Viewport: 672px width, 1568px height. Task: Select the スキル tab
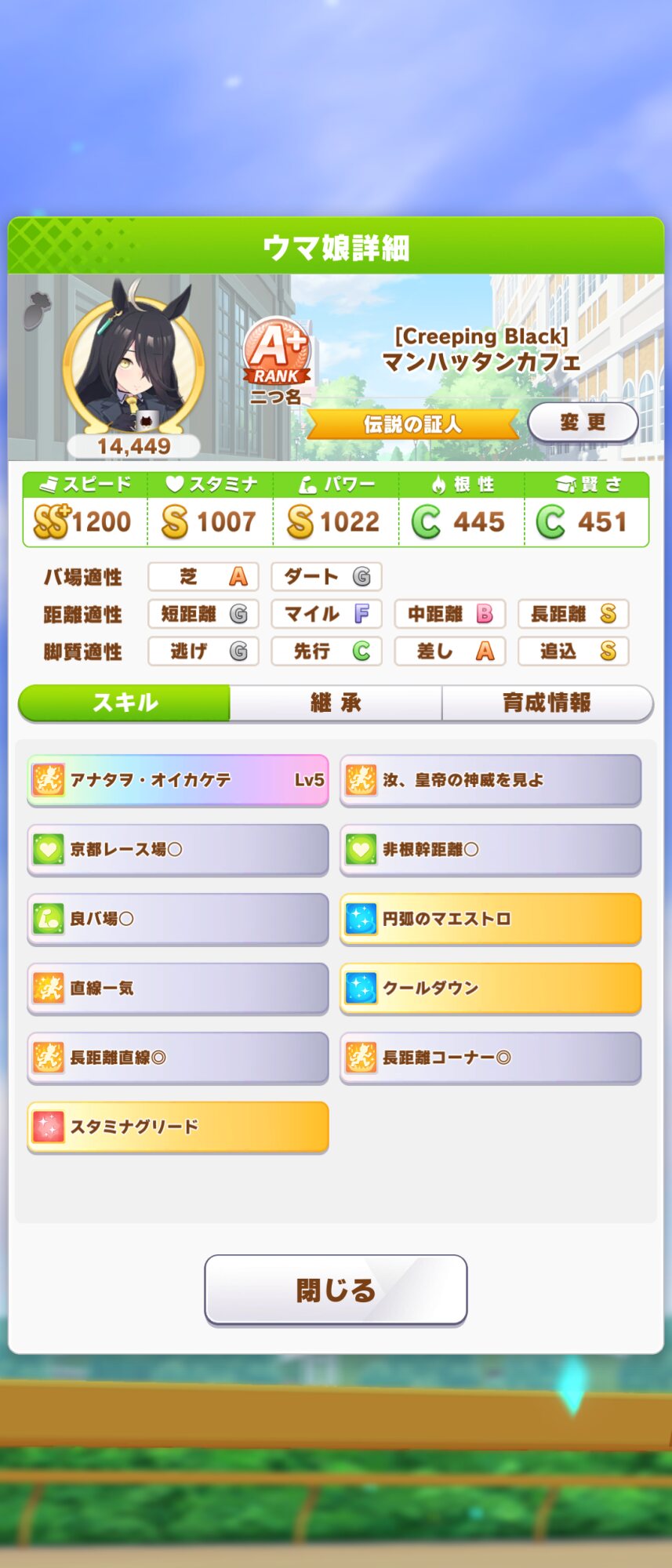coord(125,702)
